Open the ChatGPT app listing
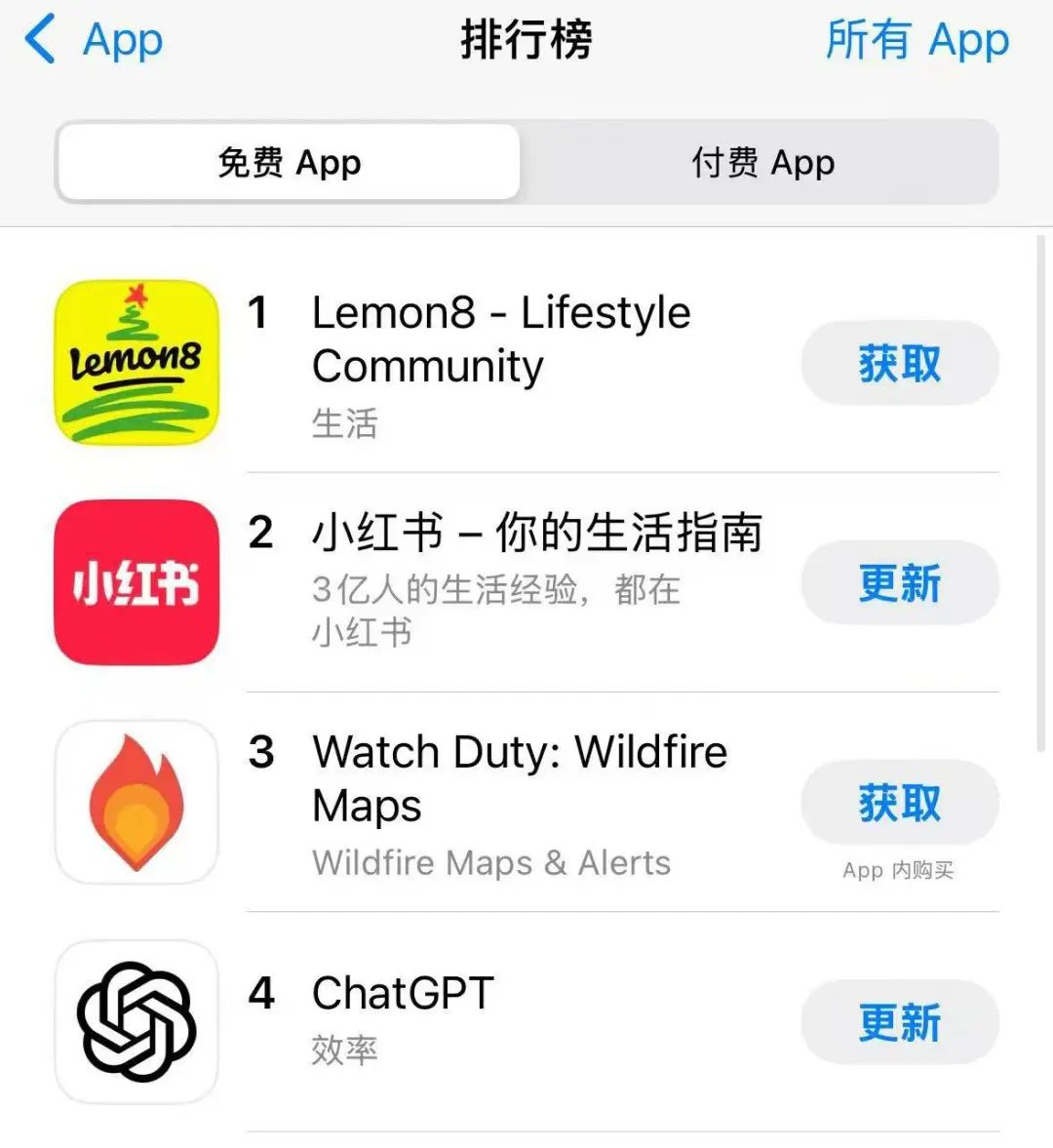1053x1148 pixels. (x=403, y=995)
